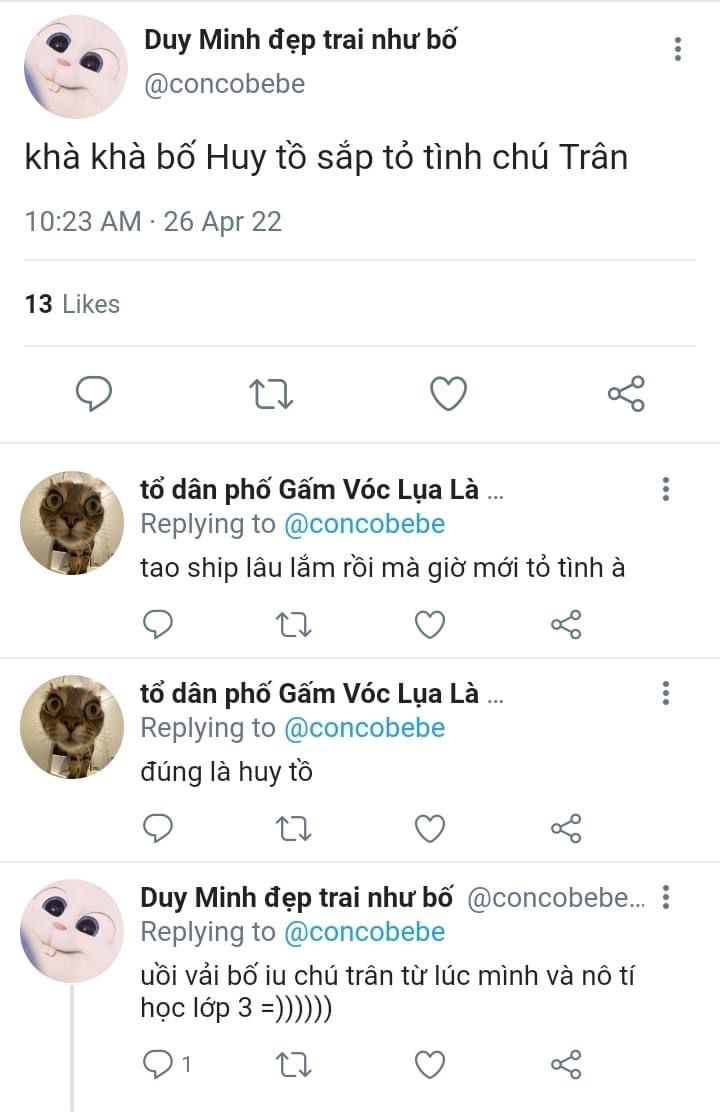Share the main tweet by Duy Minh
Viewport: 720px width, 1112px height.
click(x=626, y=394)
